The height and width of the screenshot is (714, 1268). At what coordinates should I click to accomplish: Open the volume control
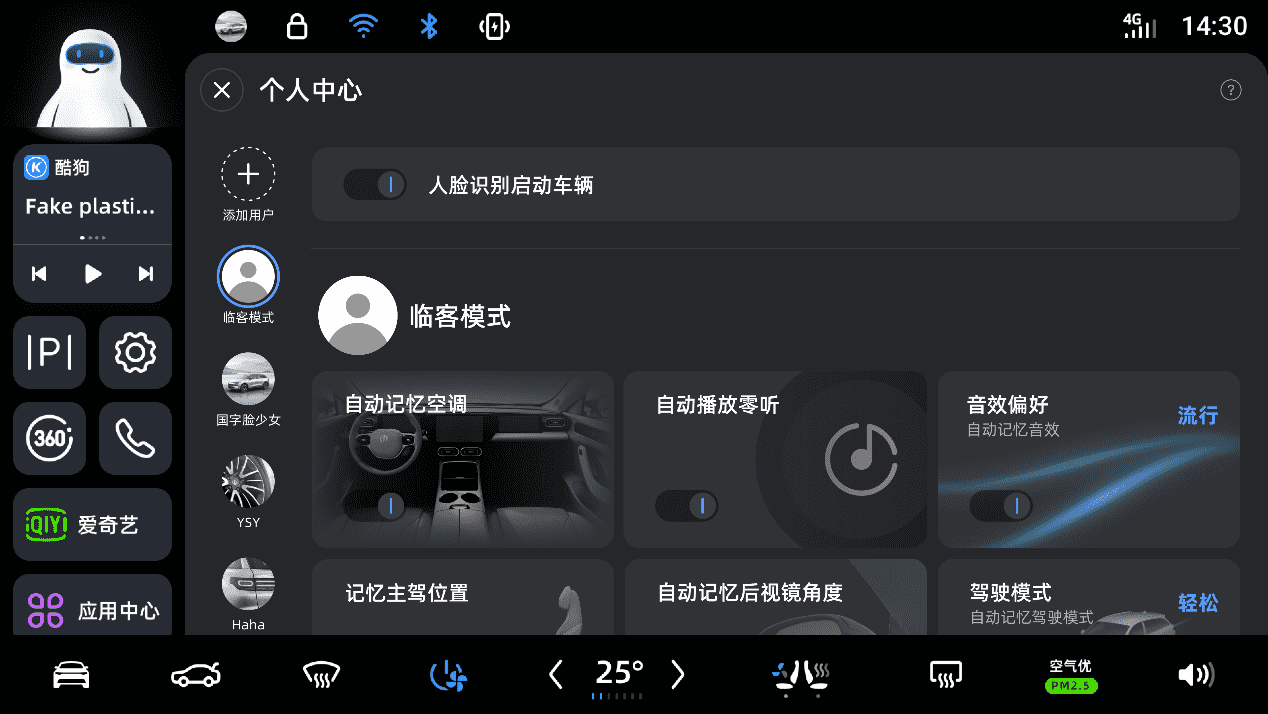(x=1195, y=675)
